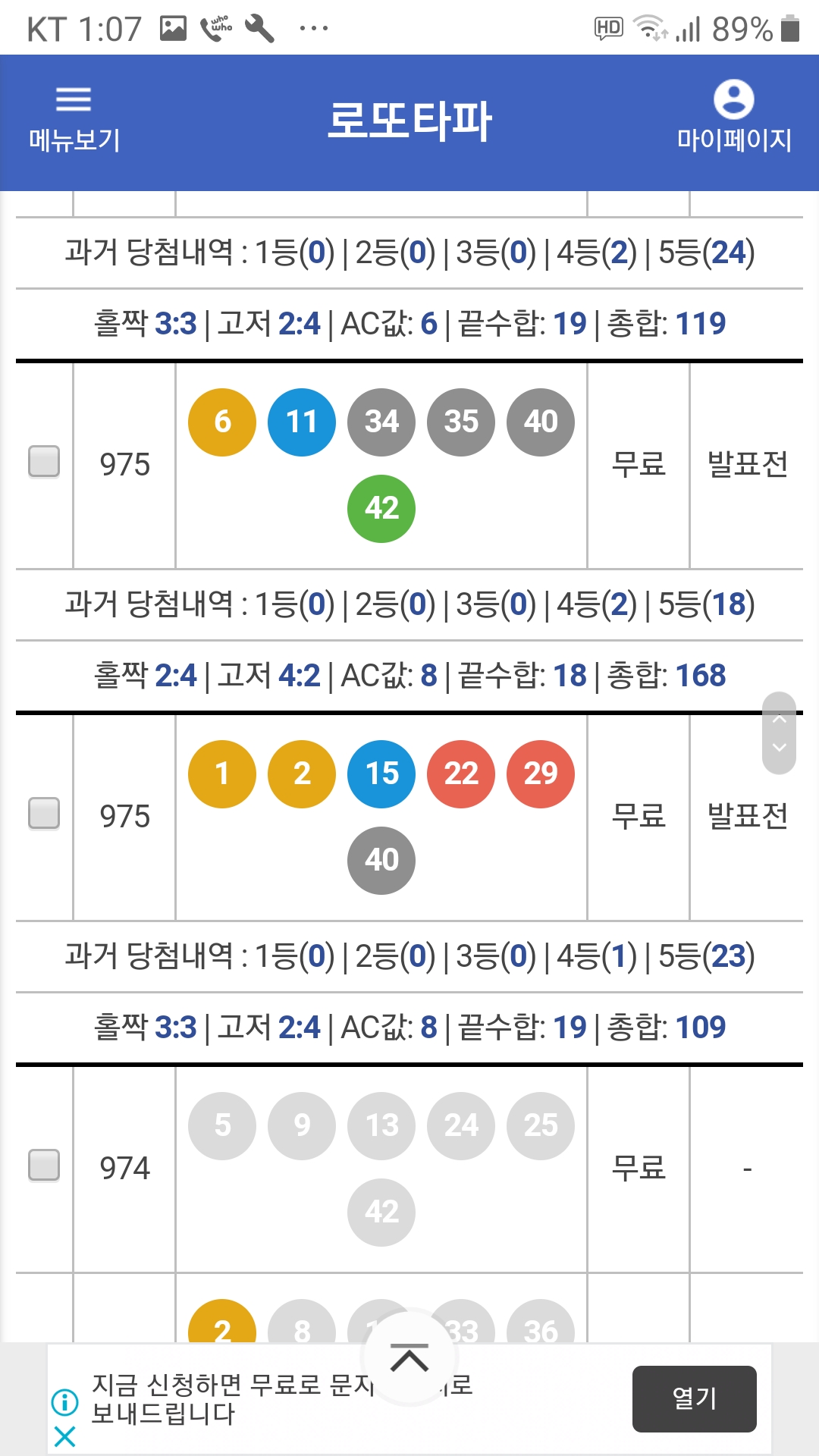Tap the scroll-to-top arrow button
Image resolution: width=819 pixels, height=1456 pixels.
[409, 1359]
